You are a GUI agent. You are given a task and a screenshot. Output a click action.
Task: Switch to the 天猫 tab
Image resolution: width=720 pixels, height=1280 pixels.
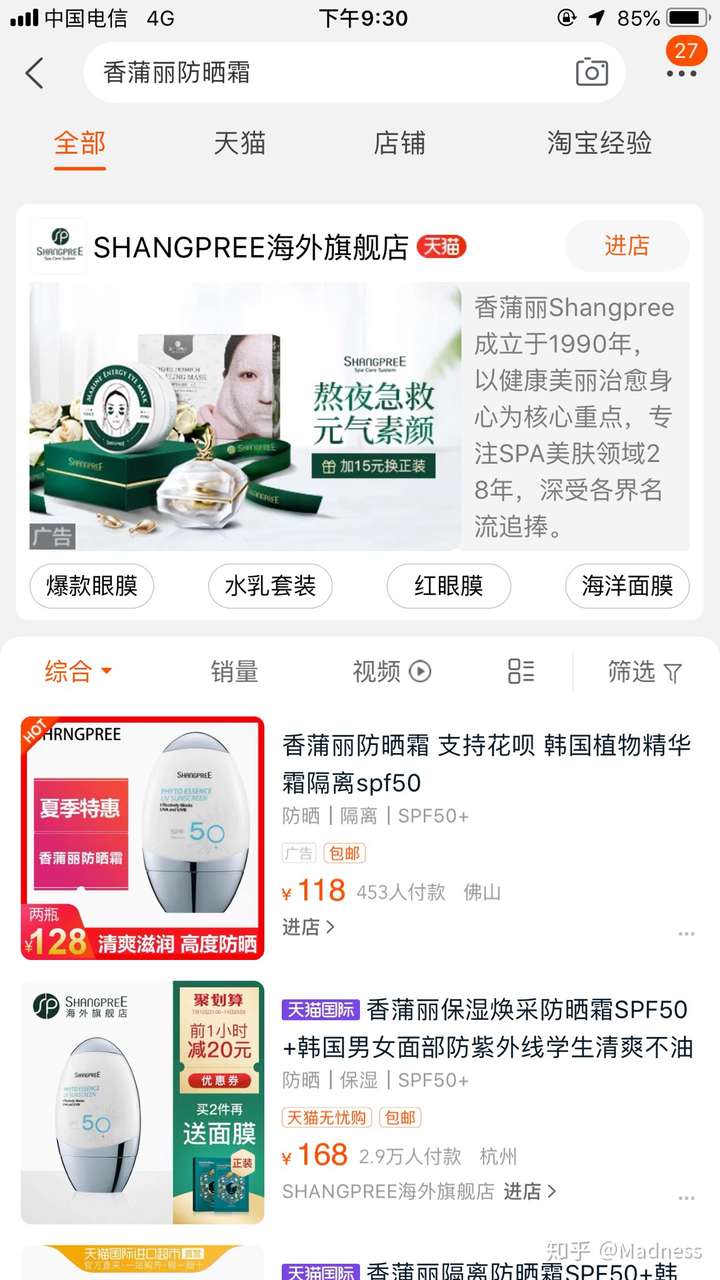tap(239, 143)
